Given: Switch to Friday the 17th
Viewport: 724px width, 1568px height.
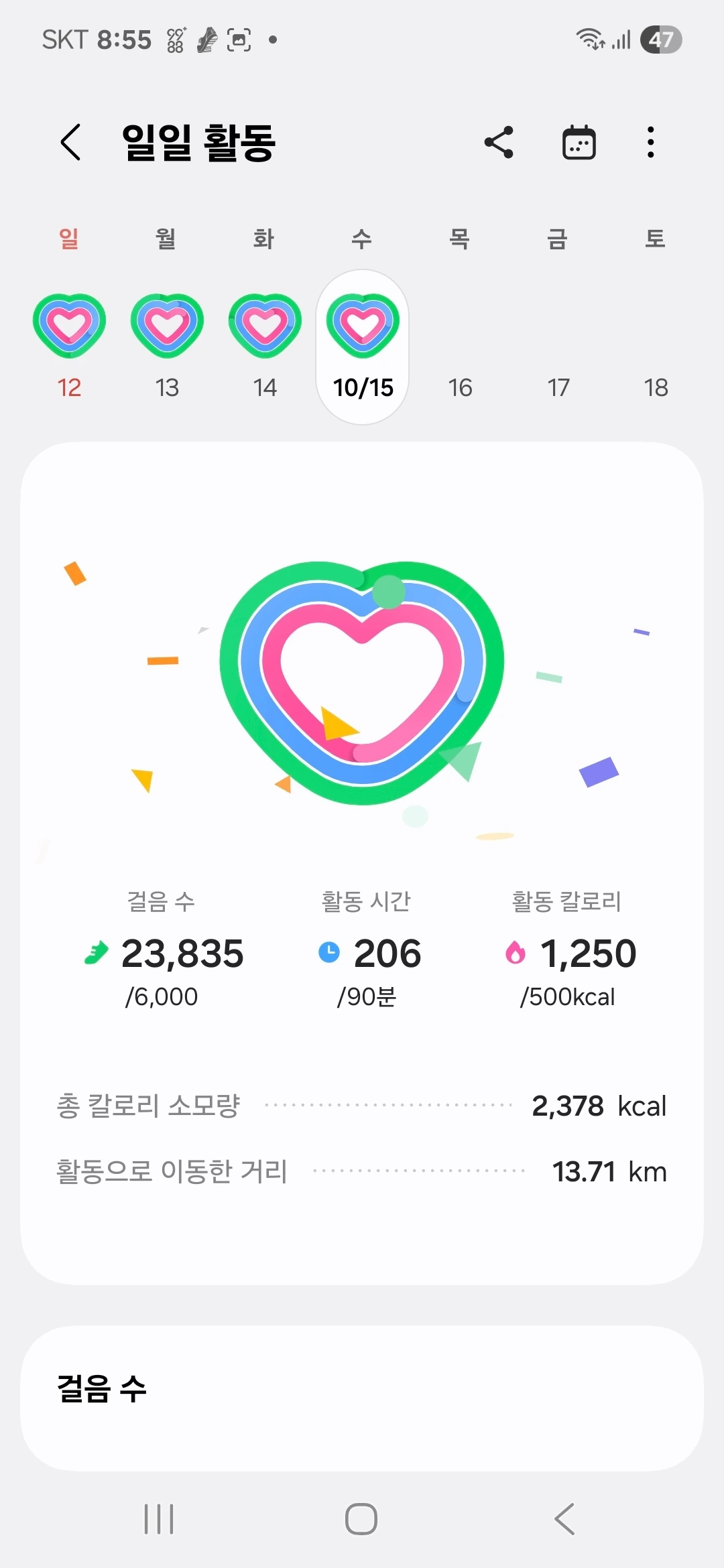Looking at the screenshot, I should 558,387.
